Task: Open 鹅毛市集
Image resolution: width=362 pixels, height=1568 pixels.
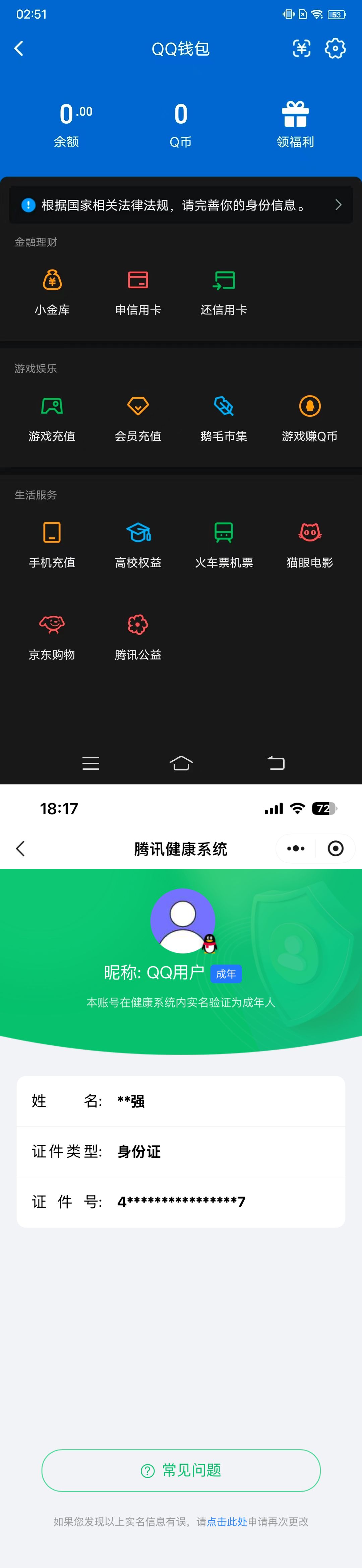Action: [224, 418]
